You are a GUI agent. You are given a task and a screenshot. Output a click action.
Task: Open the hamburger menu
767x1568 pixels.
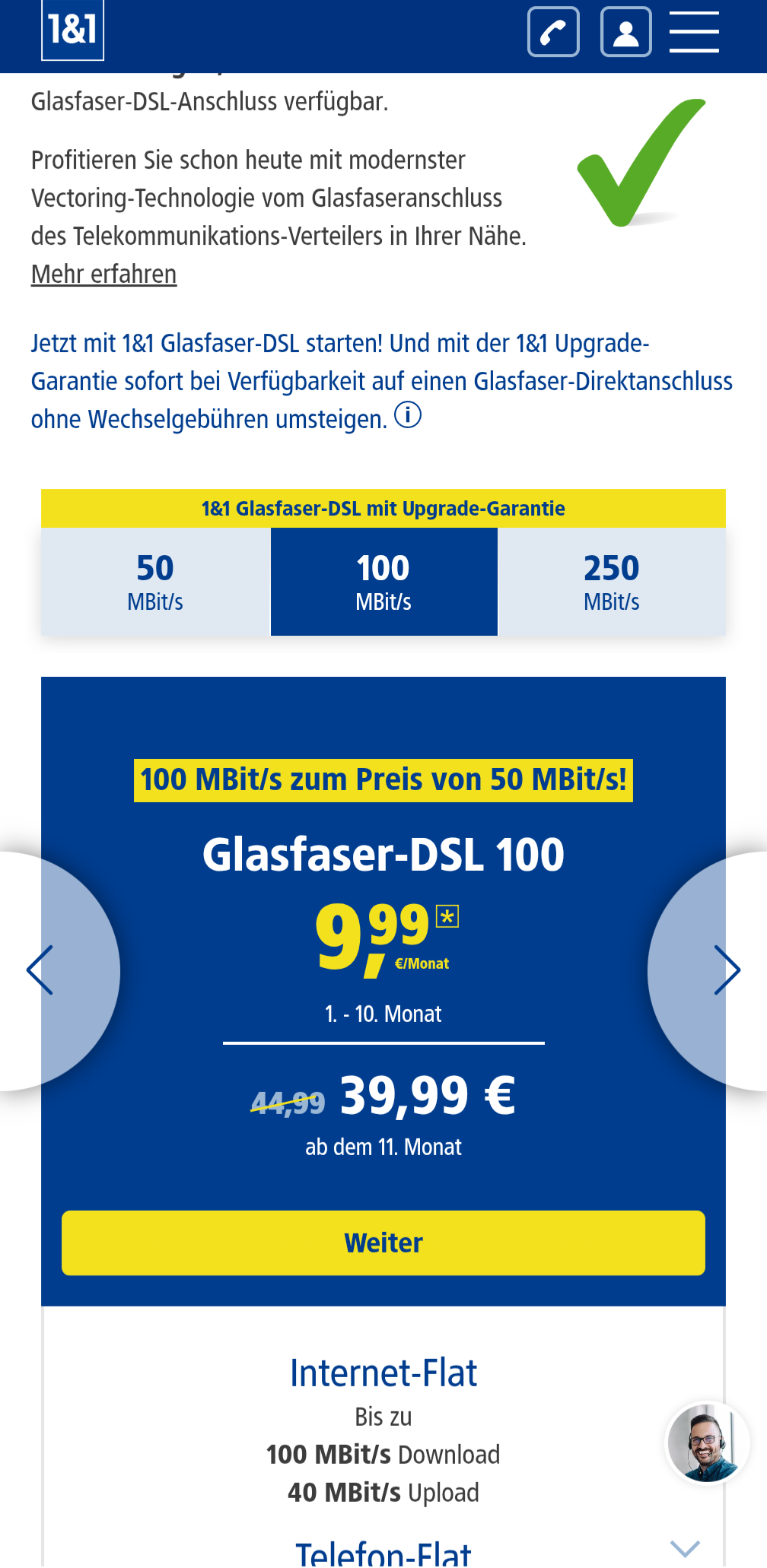coord(694,32)
